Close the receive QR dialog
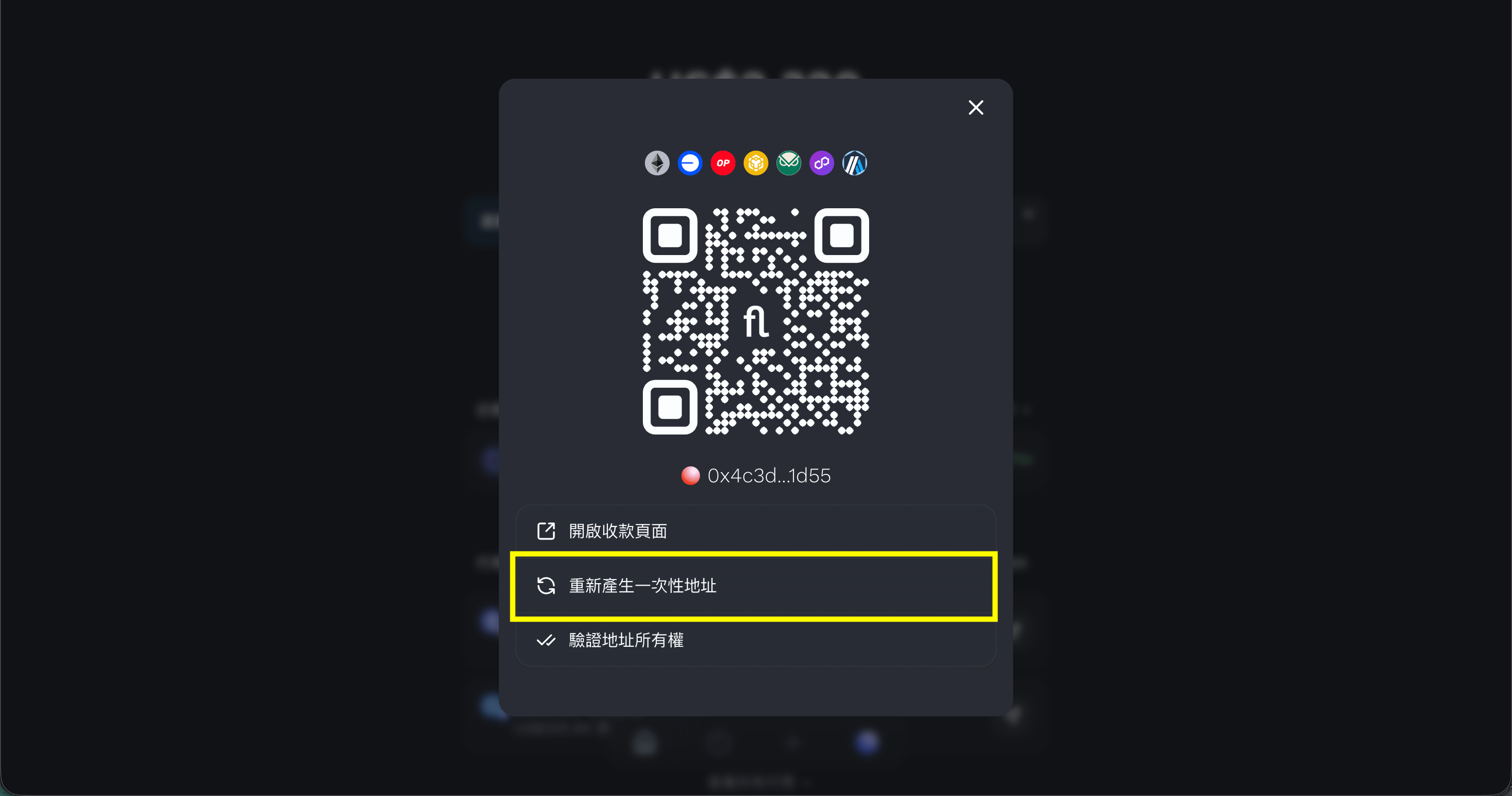 976,107
